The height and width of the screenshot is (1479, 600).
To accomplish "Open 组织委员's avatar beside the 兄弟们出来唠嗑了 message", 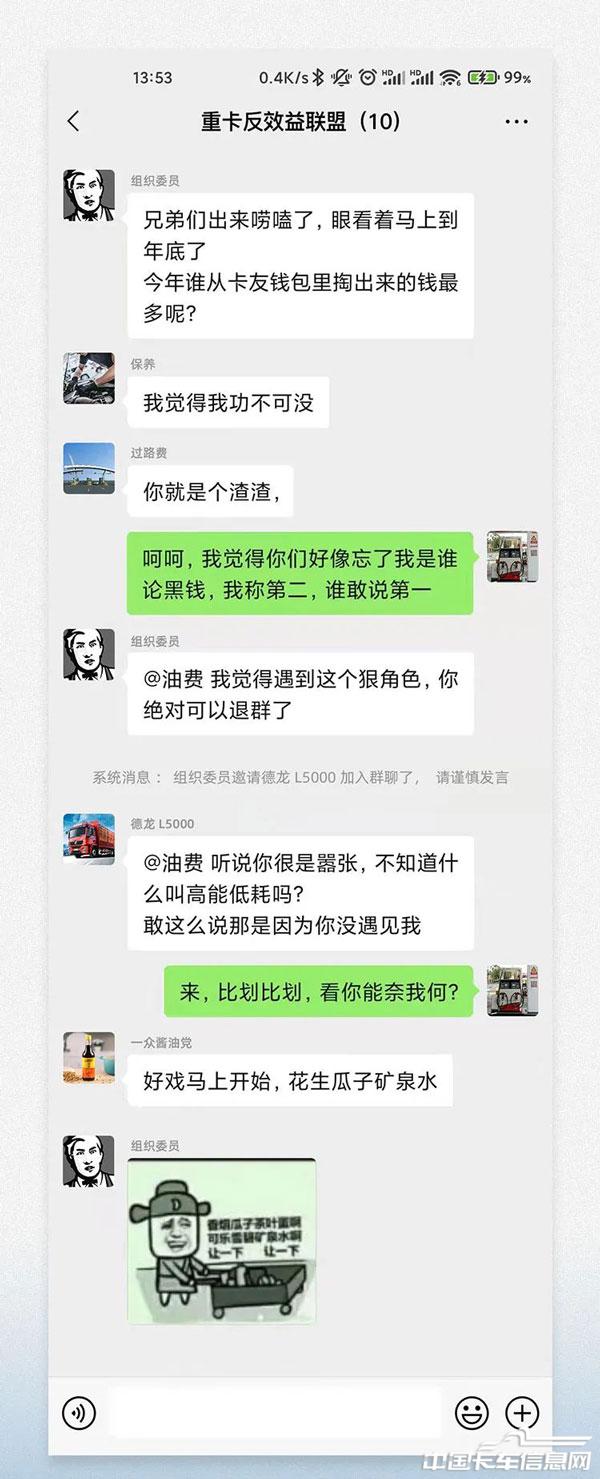I will pyautogui.click(x=88, y=195).
